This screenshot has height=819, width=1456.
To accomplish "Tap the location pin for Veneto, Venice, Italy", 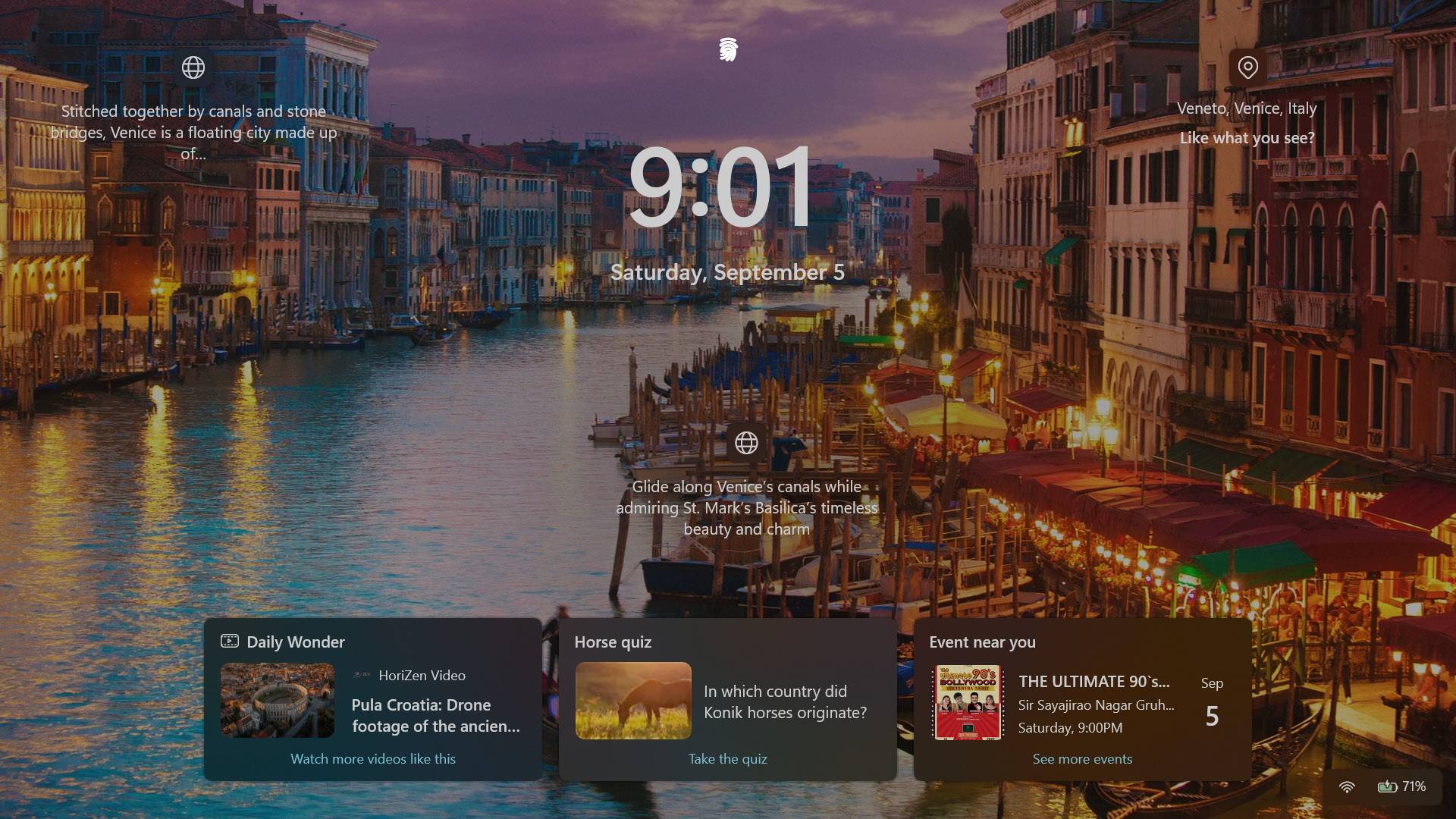I will (1247, 67).
